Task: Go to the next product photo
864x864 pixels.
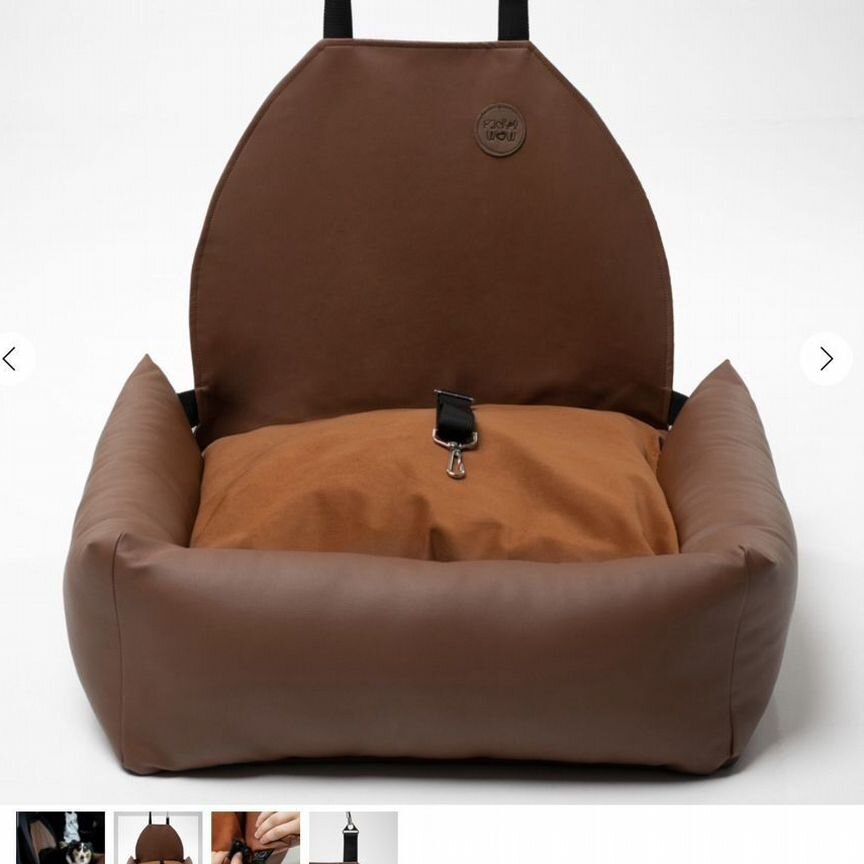Action: click(826, 359)
